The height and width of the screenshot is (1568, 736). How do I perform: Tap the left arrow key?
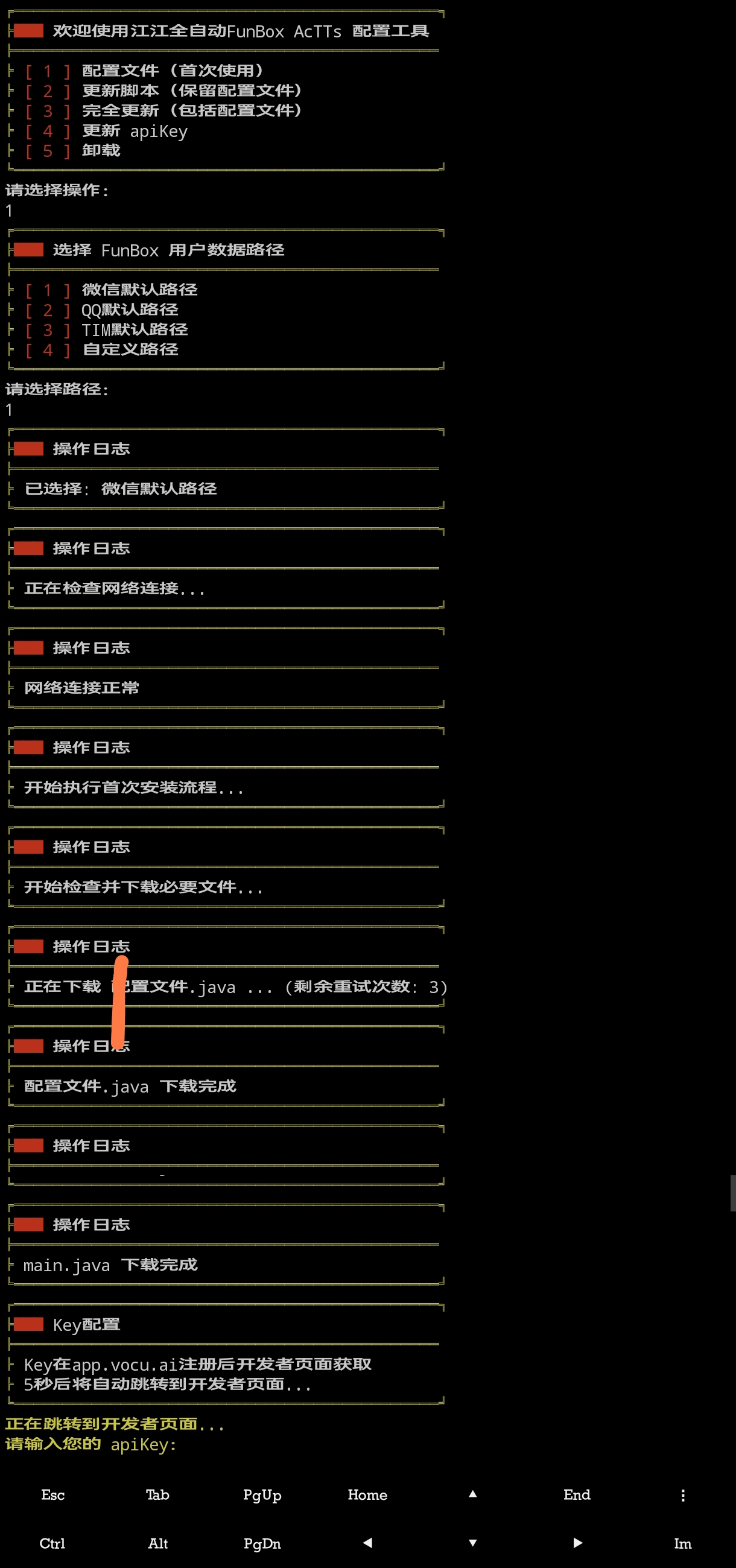click(x=367, y=1543)
